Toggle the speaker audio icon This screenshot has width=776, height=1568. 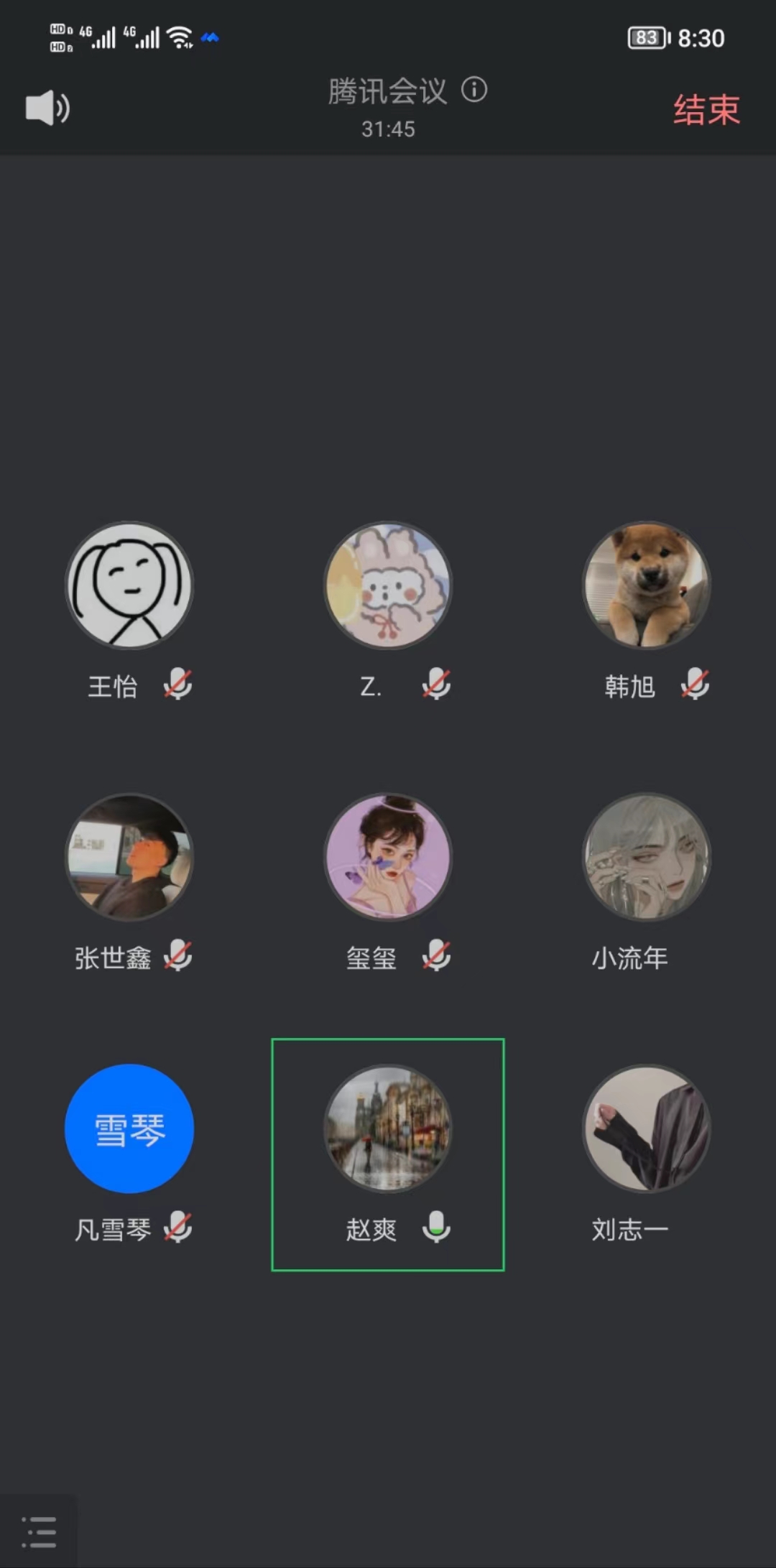tap(47, 108)
